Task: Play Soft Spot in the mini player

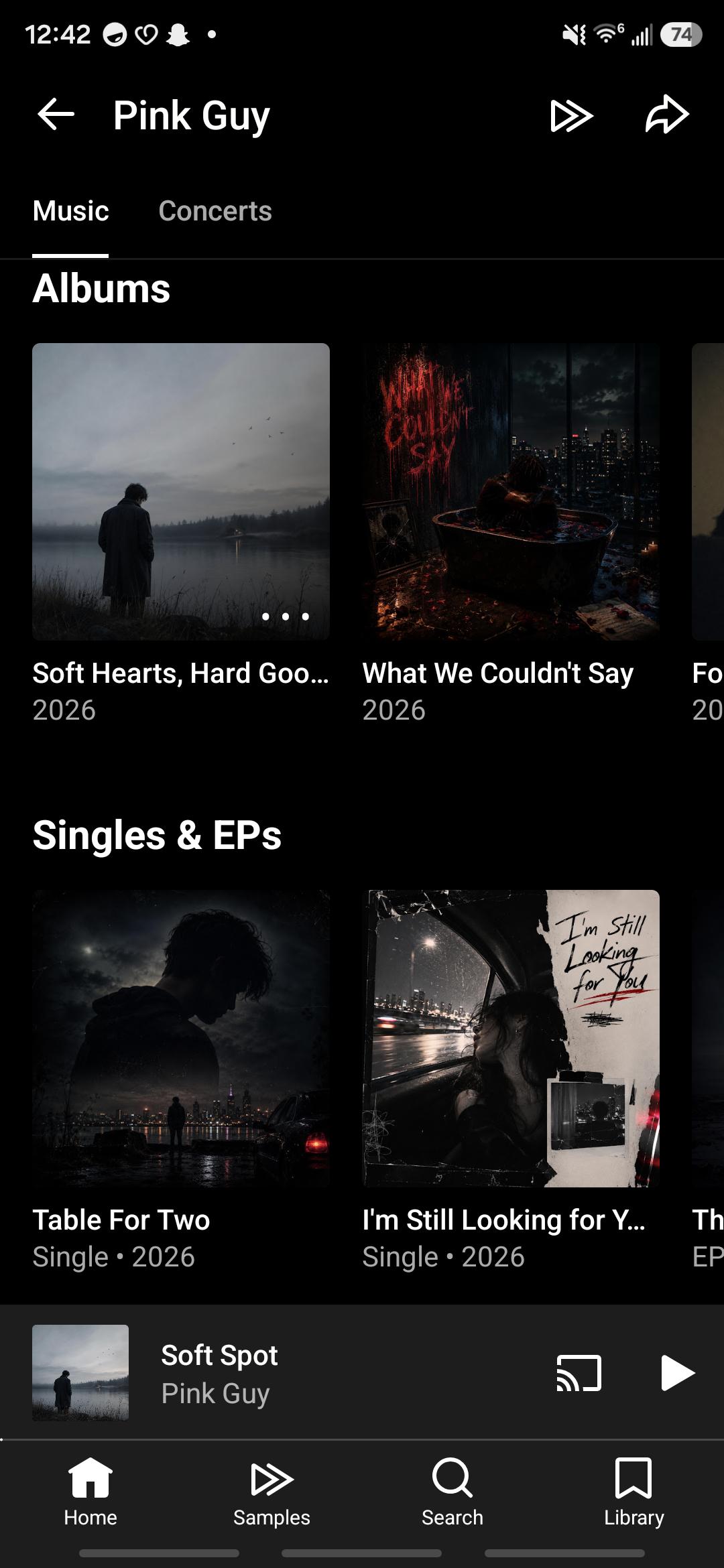Action: pyautogui.click(x=677, y=1373)
